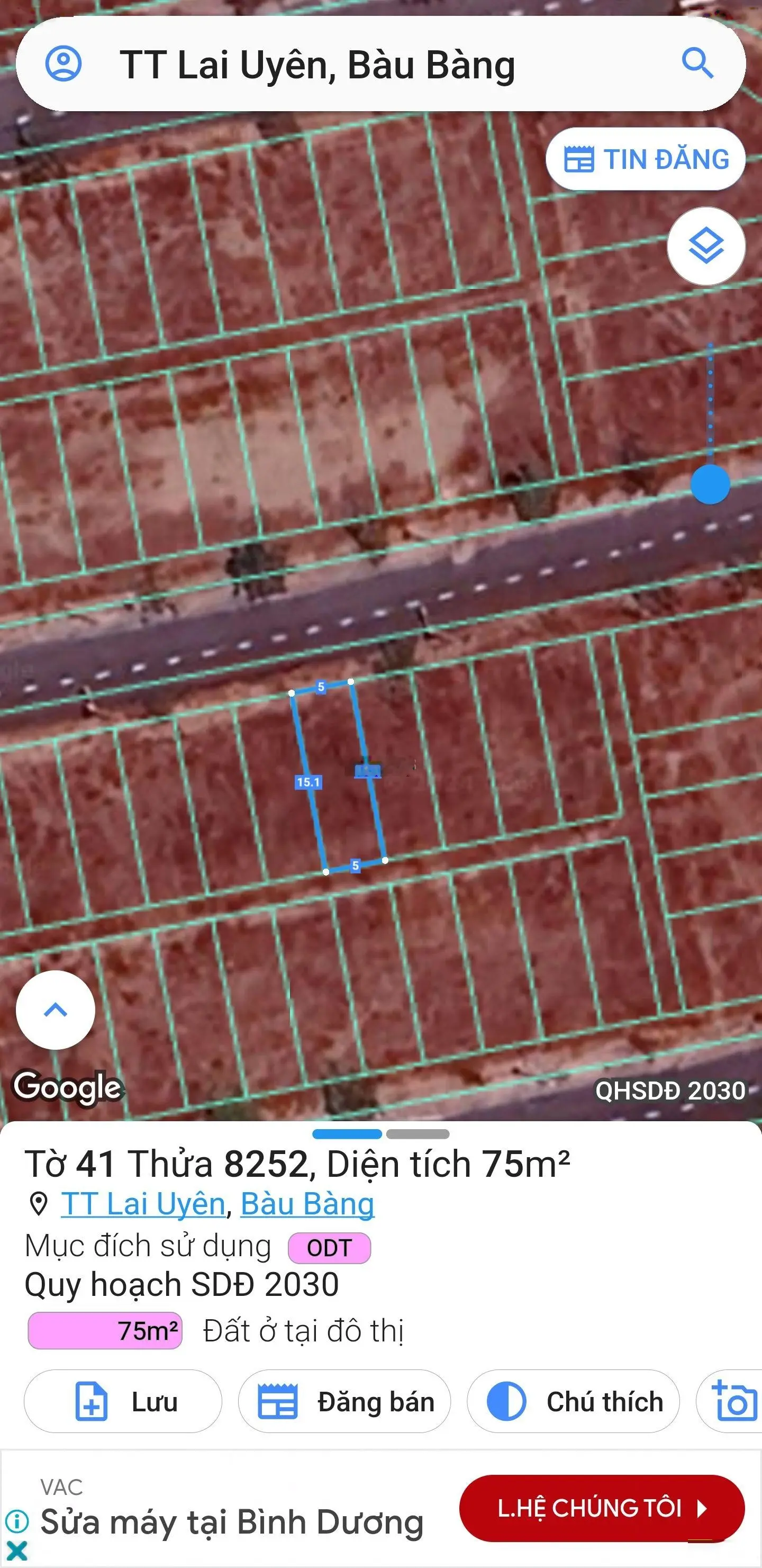The height and width of the screenshot is (1568, 762).
Task: Tap the search magnifier icon
Action: [697, 64]
